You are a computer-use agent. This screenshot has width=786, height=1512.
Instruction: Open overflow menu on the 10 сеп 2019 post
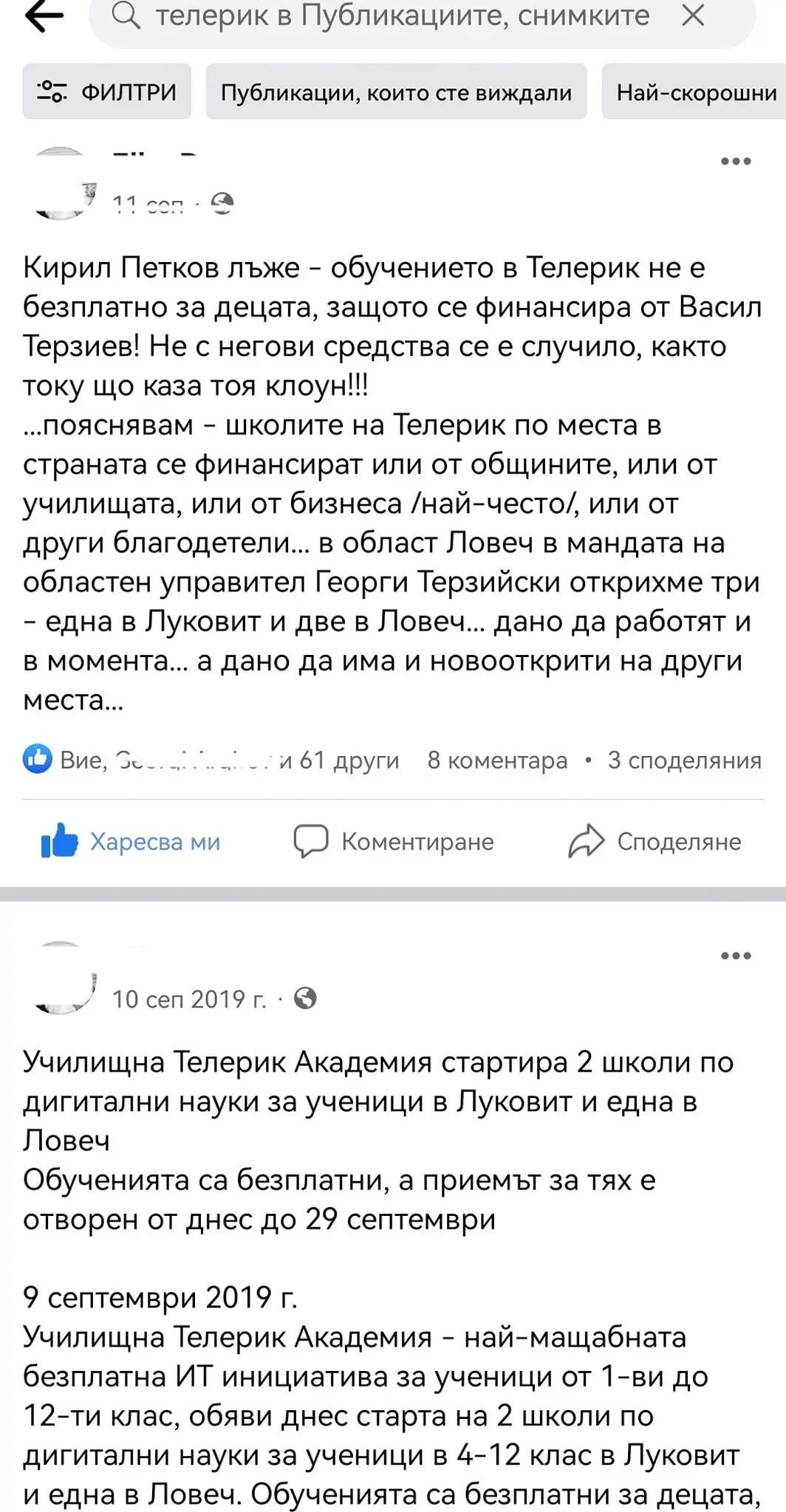[x=736, y=956]
